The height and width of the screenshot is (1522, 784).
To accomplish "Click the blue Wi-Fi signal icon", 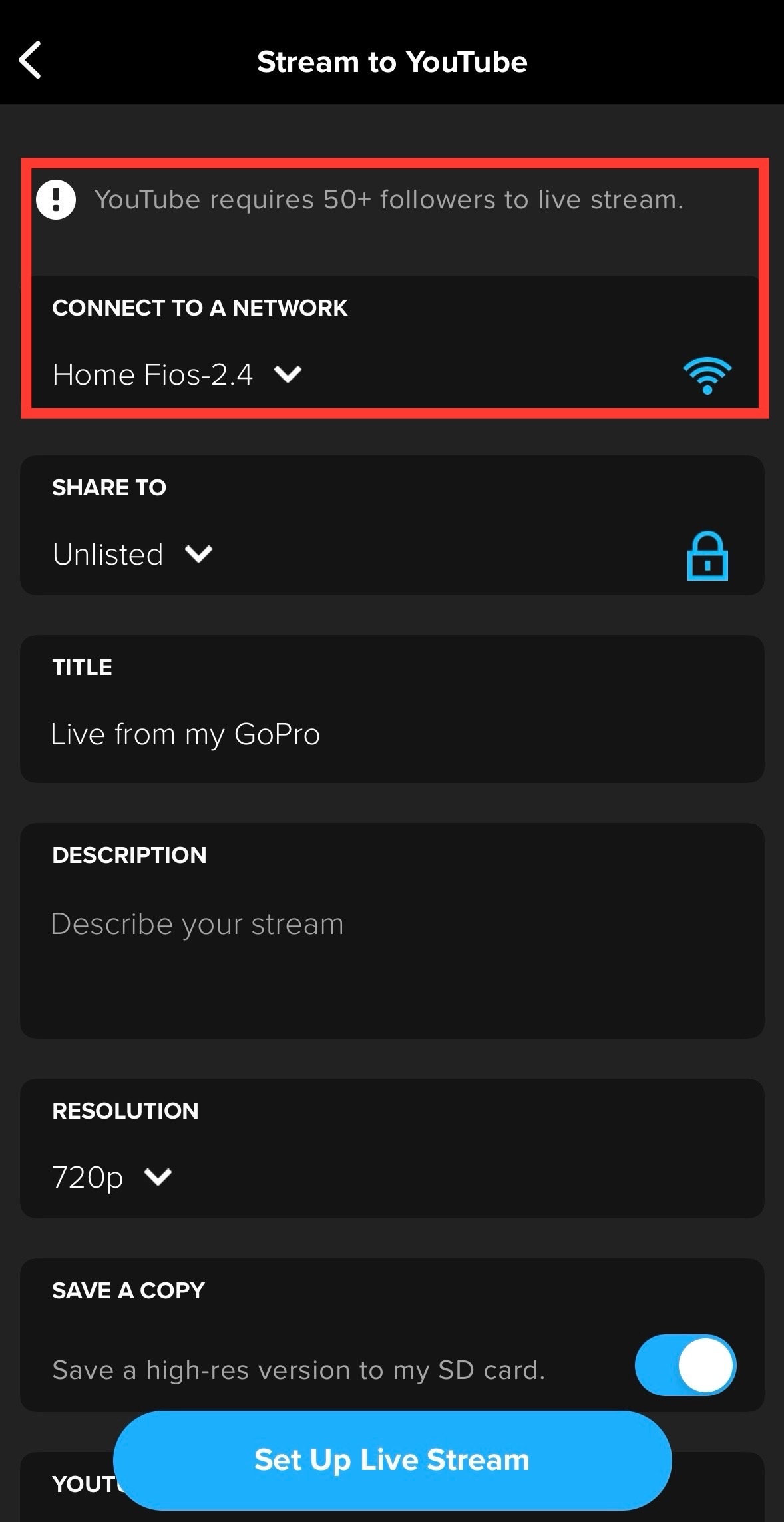I will coord(707,375).
